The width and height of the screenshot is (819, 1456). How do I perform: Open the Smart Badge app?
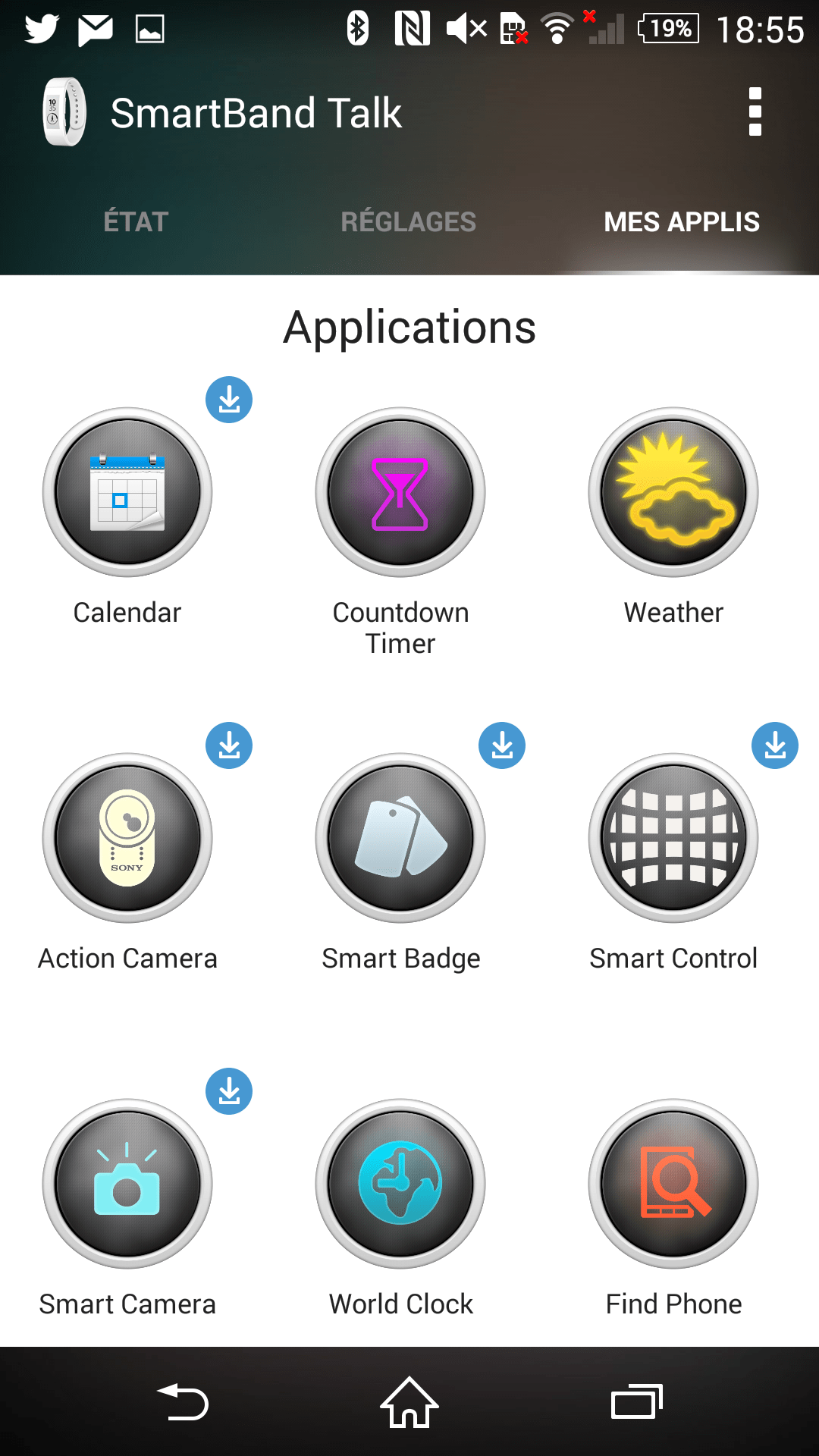point(400,838)
